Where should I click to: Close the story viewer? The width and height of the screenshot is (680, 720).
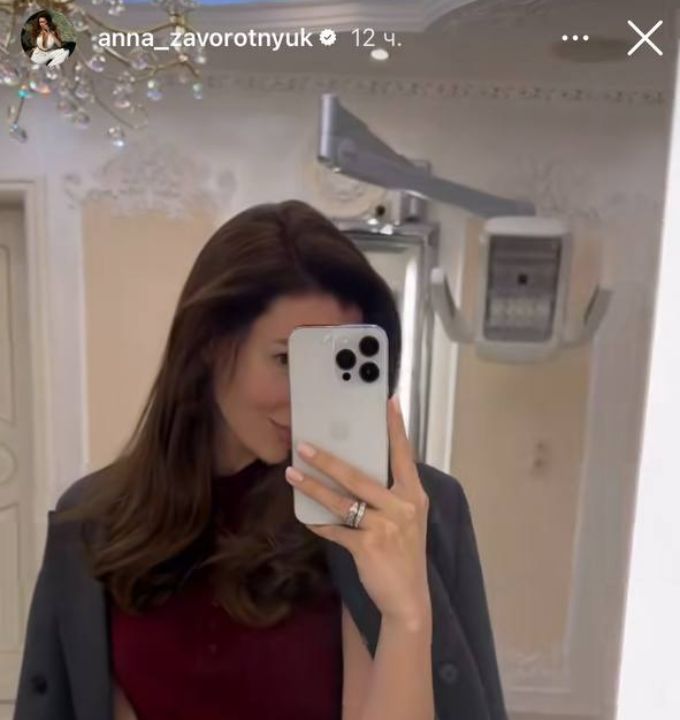645,38
